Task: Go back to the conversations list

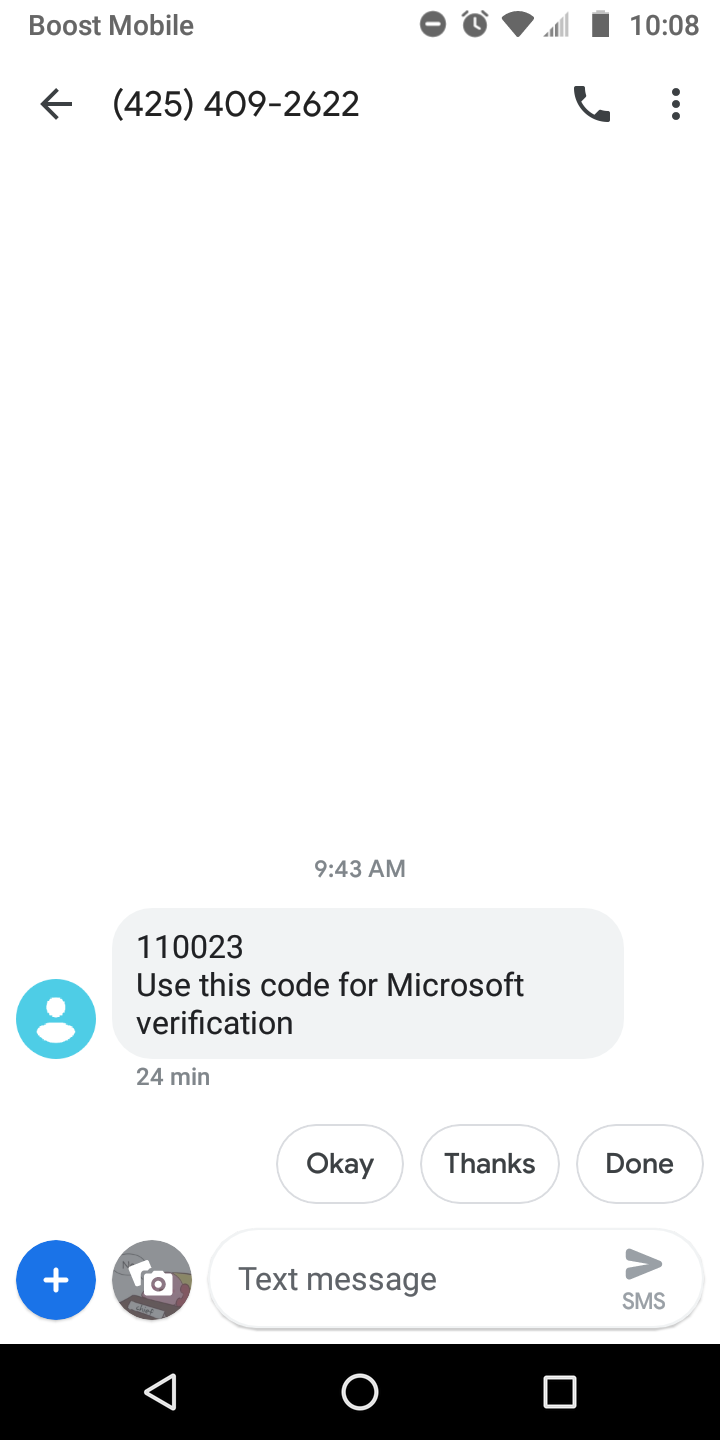Action: click(x=56, y=104)
